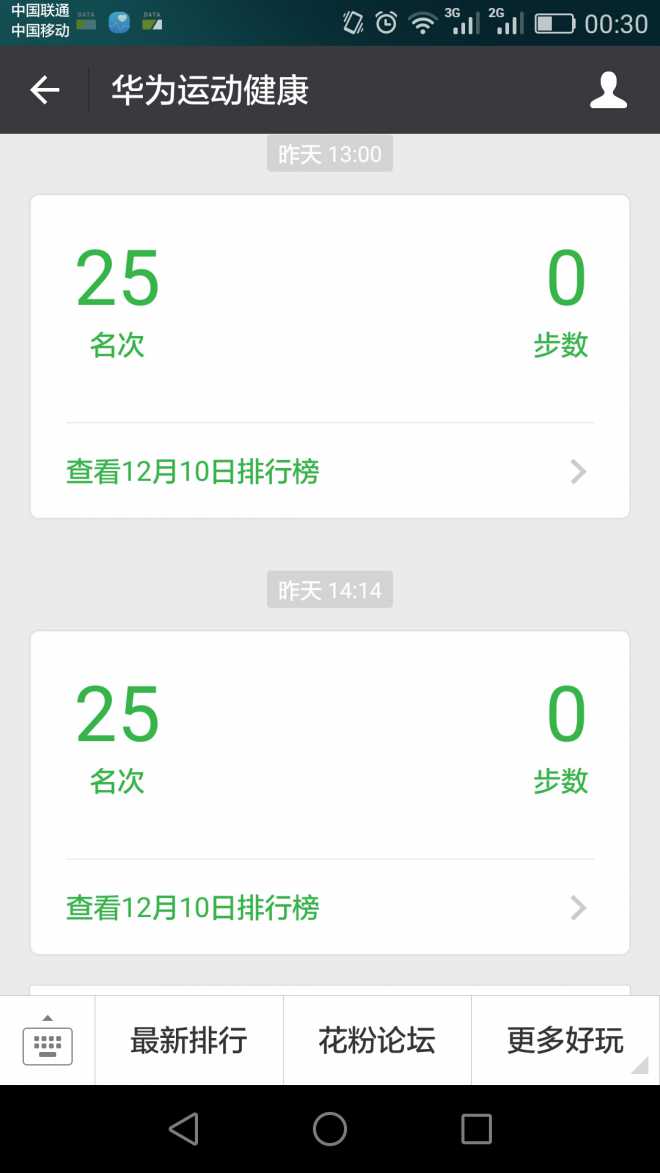
Task: Open the recent apps view
Action: point(476,1129)
